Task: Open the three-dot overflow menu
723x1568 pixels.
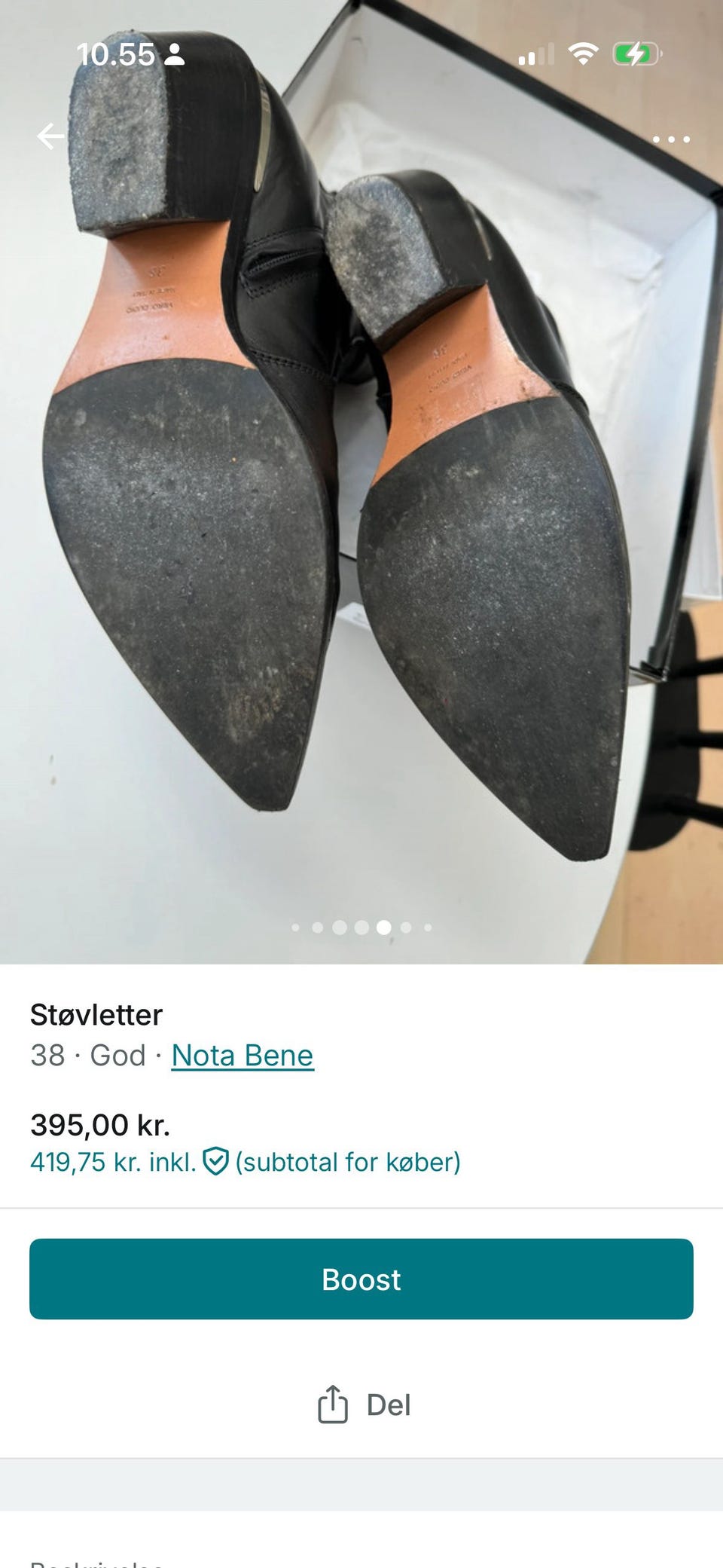Action: [x=670, y=139]
